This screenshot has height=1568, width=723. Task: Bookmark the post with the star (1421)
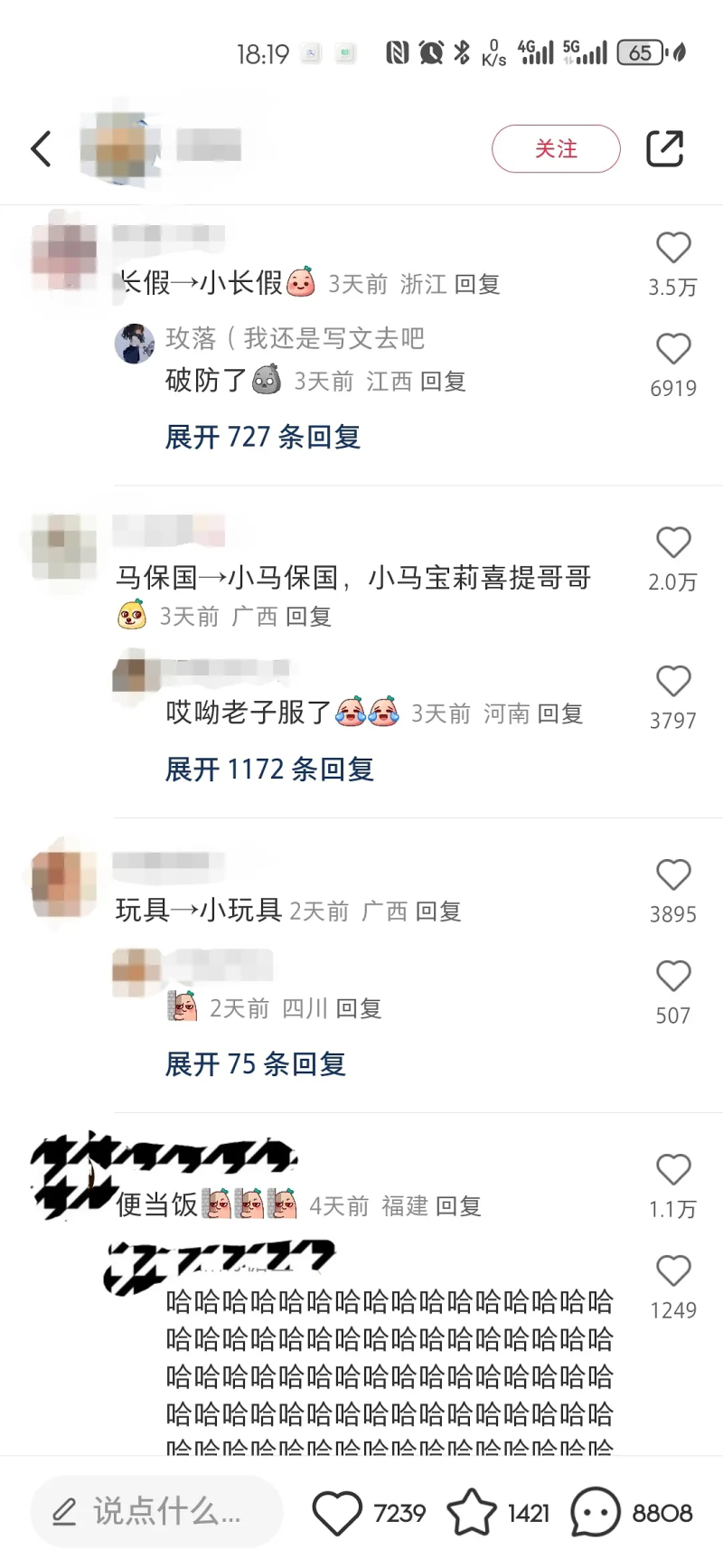(472, 1513)
